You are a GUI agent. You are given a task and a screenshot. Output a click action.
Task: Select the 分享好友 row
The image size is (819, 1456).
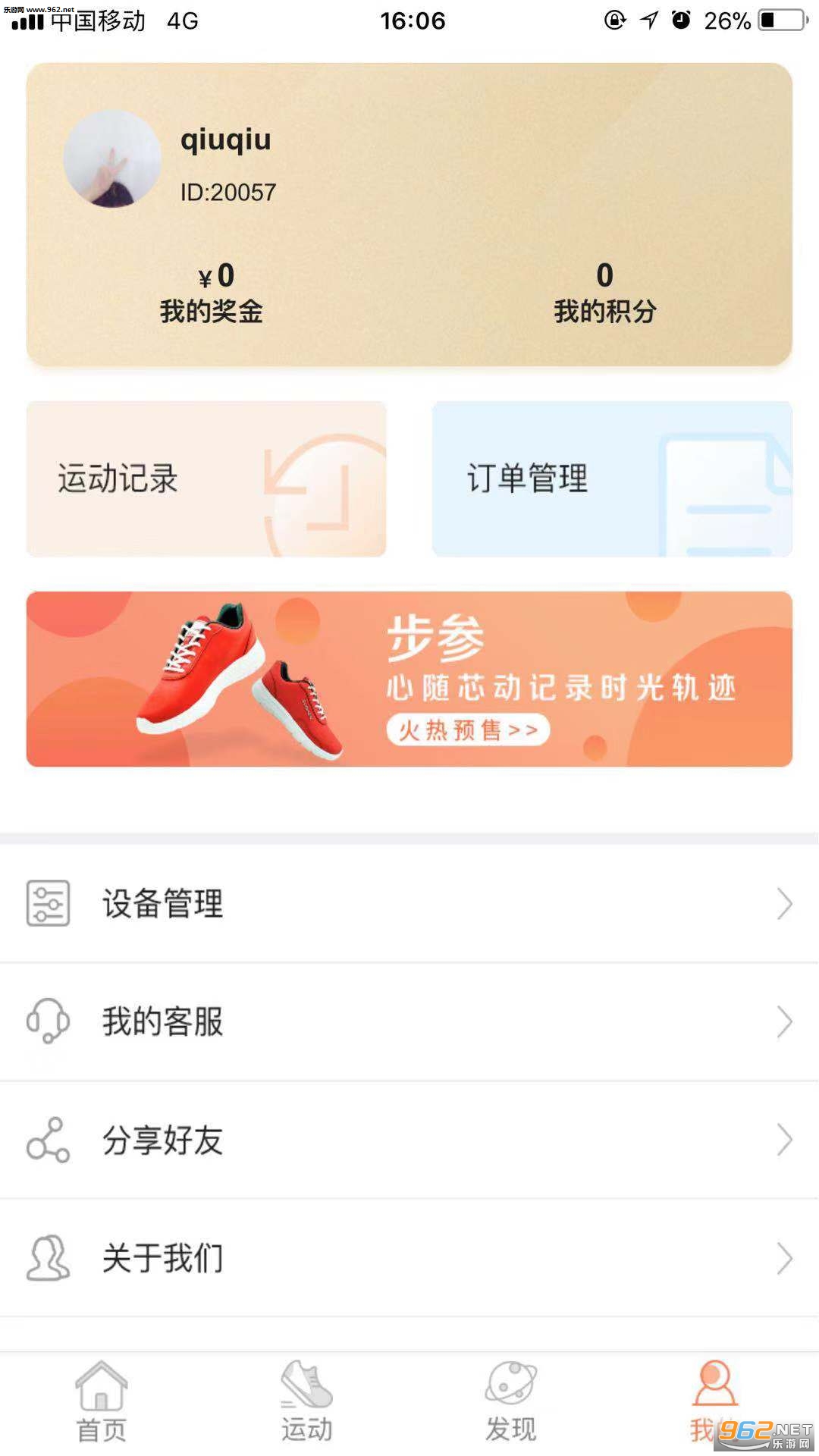[409, 1141]
